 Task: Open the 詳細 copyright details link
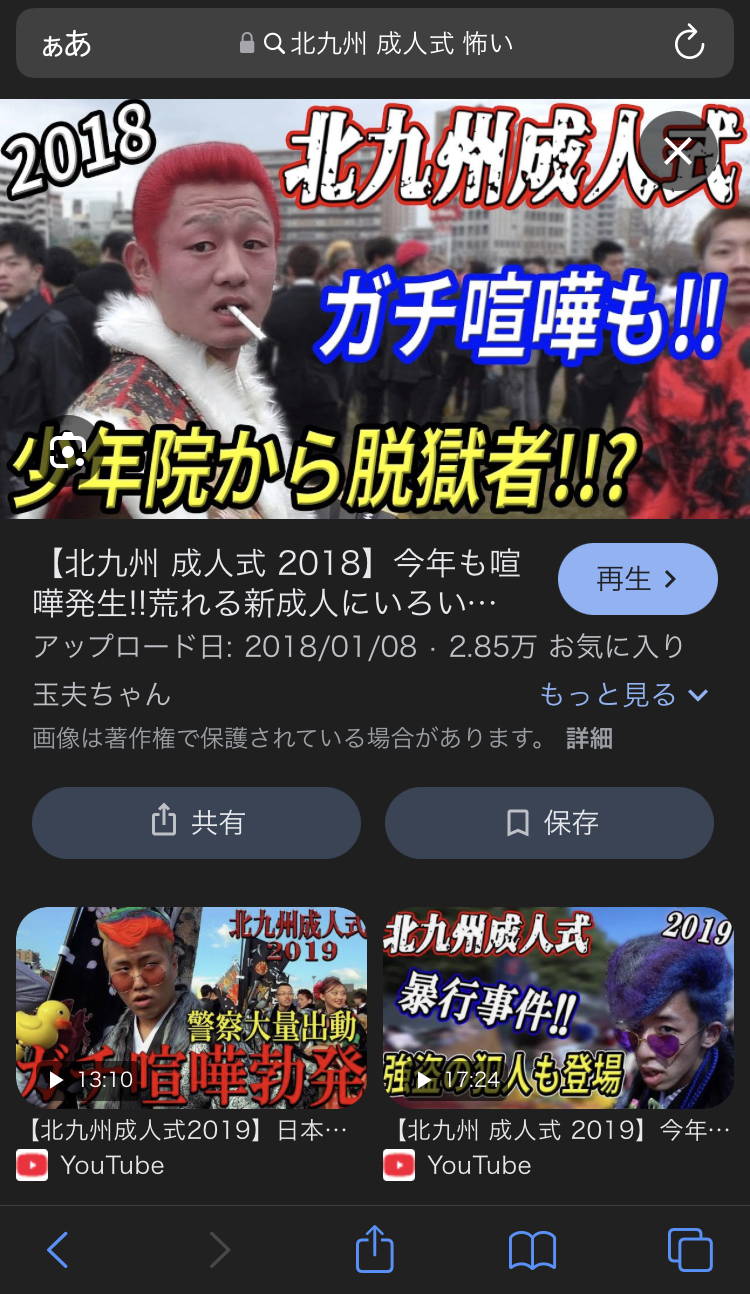tap(589, 739)
